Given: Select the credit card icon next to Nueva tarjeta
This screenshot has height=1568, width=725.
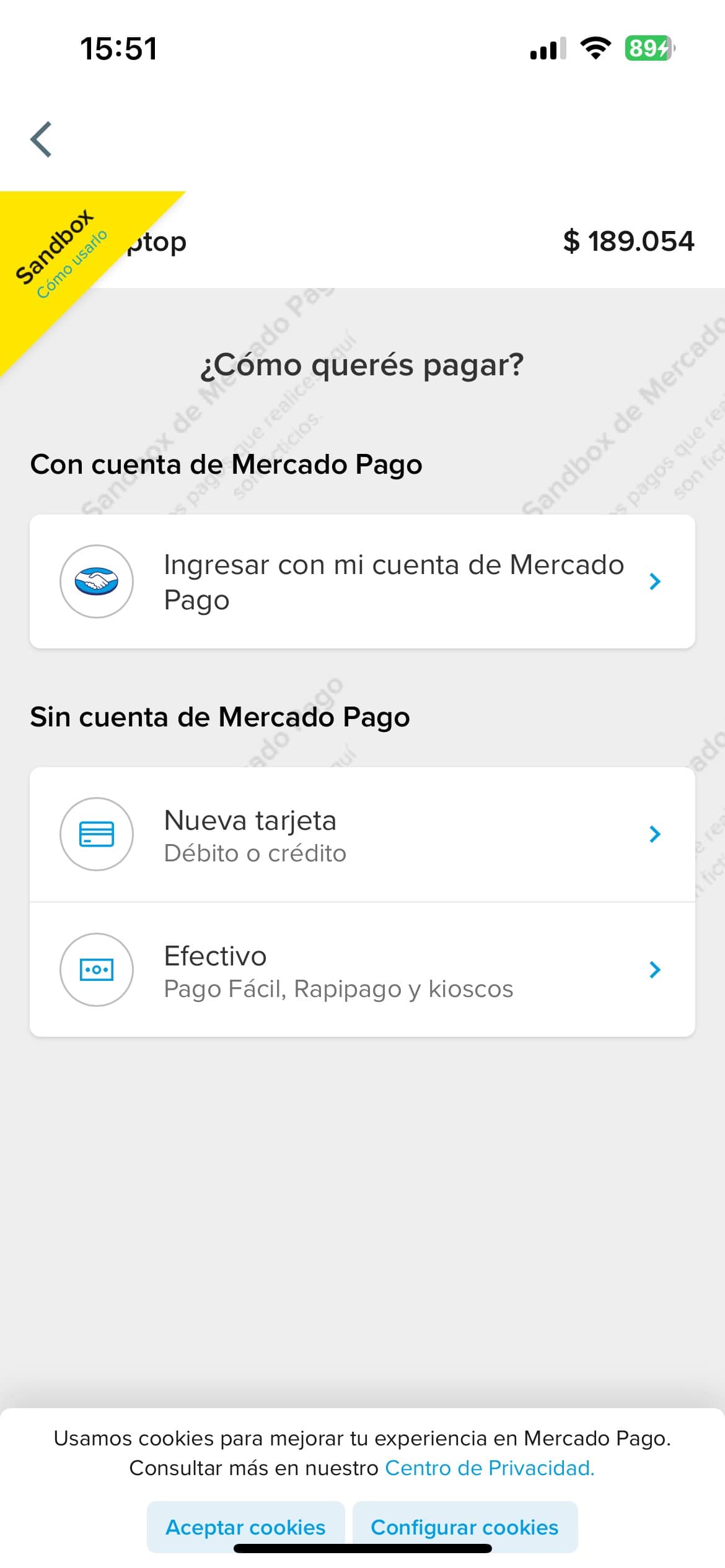Looking at the screenshot, I should point(96,834).
